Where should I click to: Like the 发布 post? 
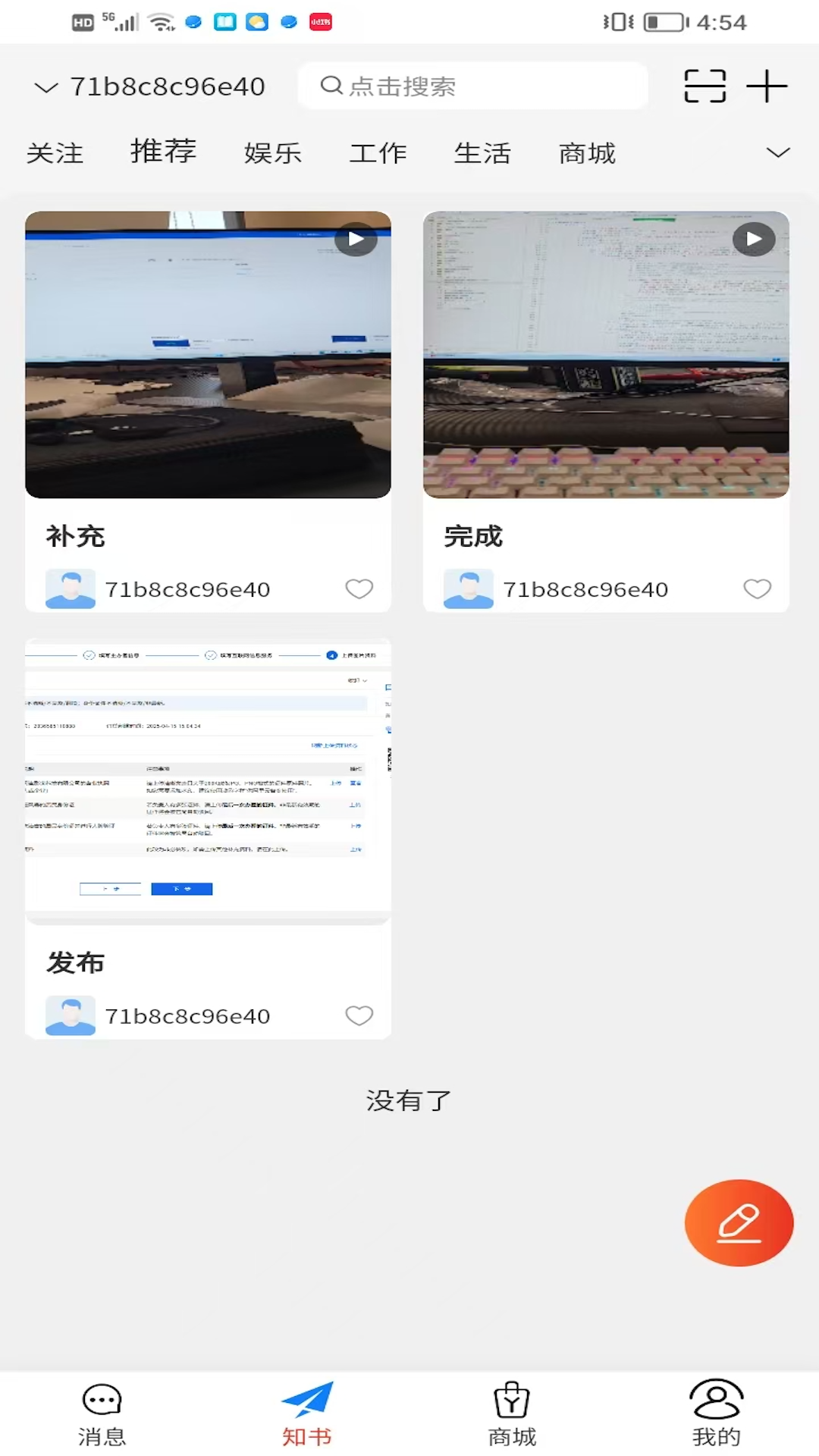359,1015
